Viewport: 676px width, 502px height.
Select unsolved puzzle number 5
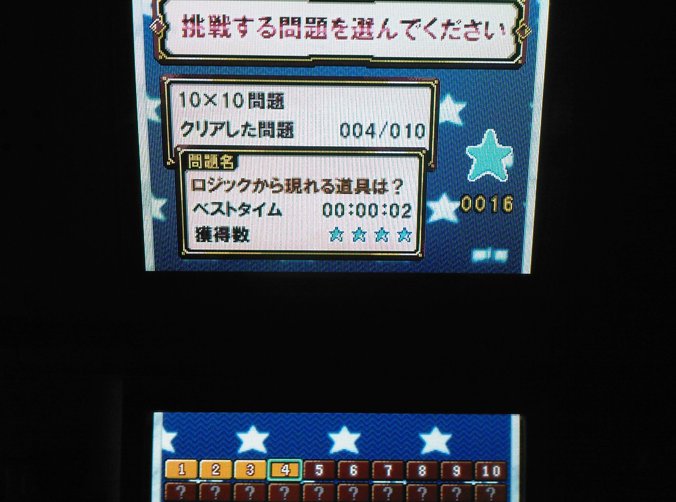[319, 470]
